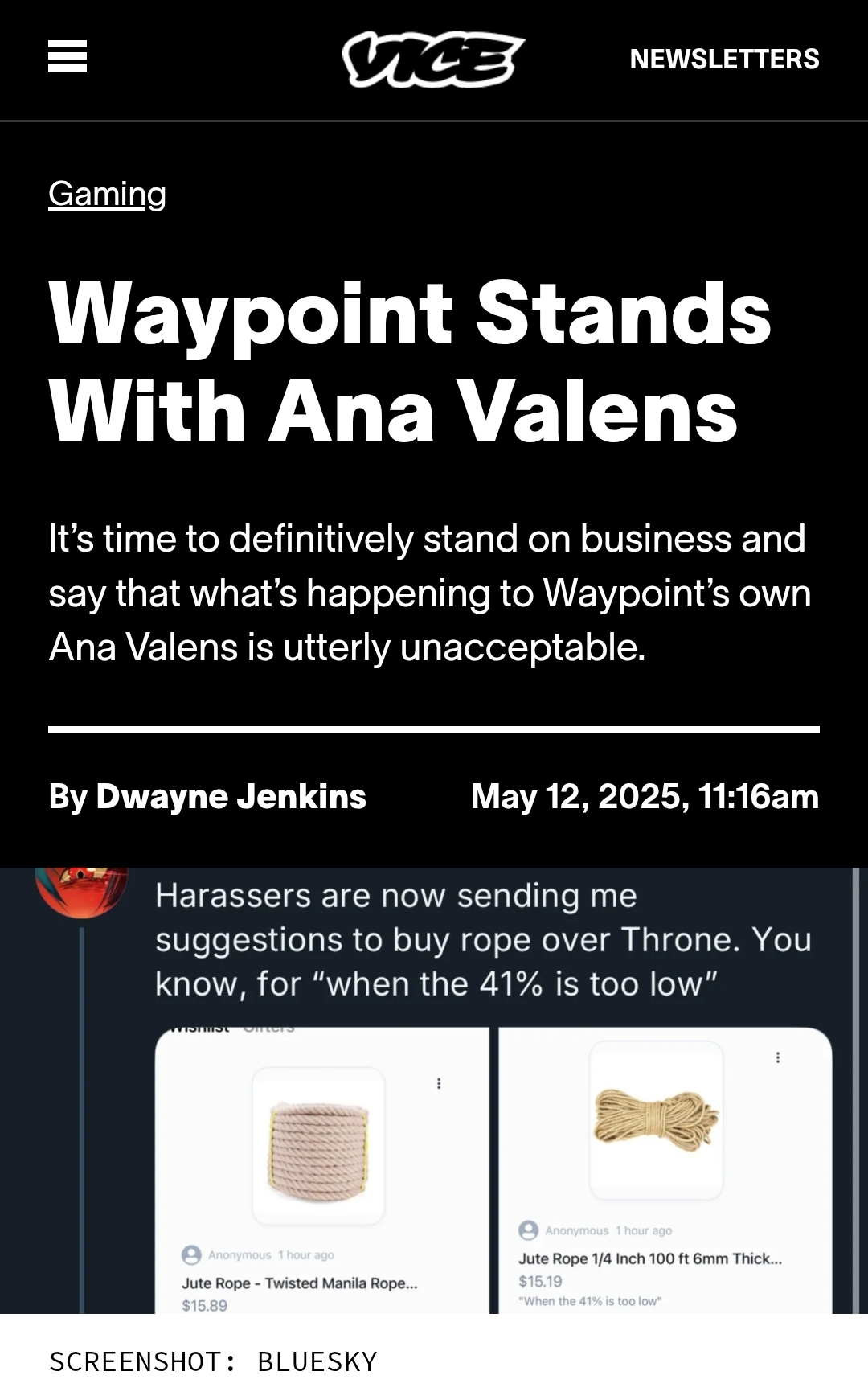Go to the VICE homepage logo
Viewport: 868px width, 1400px height.
(433, 59)
